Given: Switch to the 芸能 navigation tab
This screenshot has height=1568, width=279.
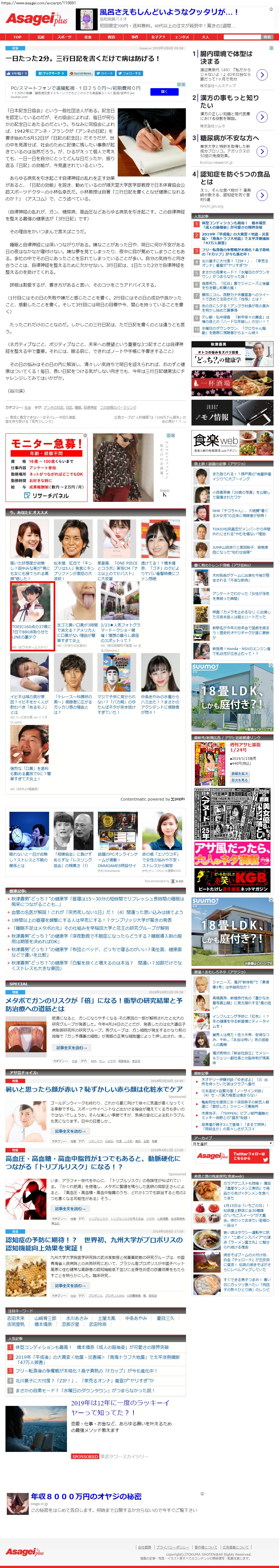Looking at the screenshot, I should pyautogui.click(x=41, y=37).
